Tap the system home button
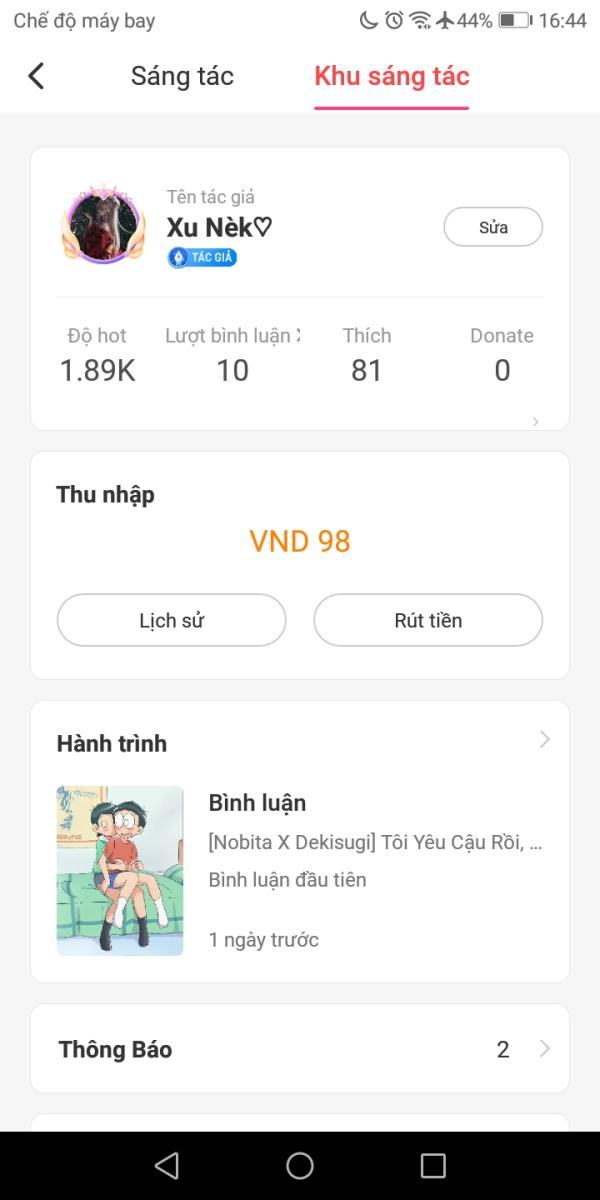 300,1165
